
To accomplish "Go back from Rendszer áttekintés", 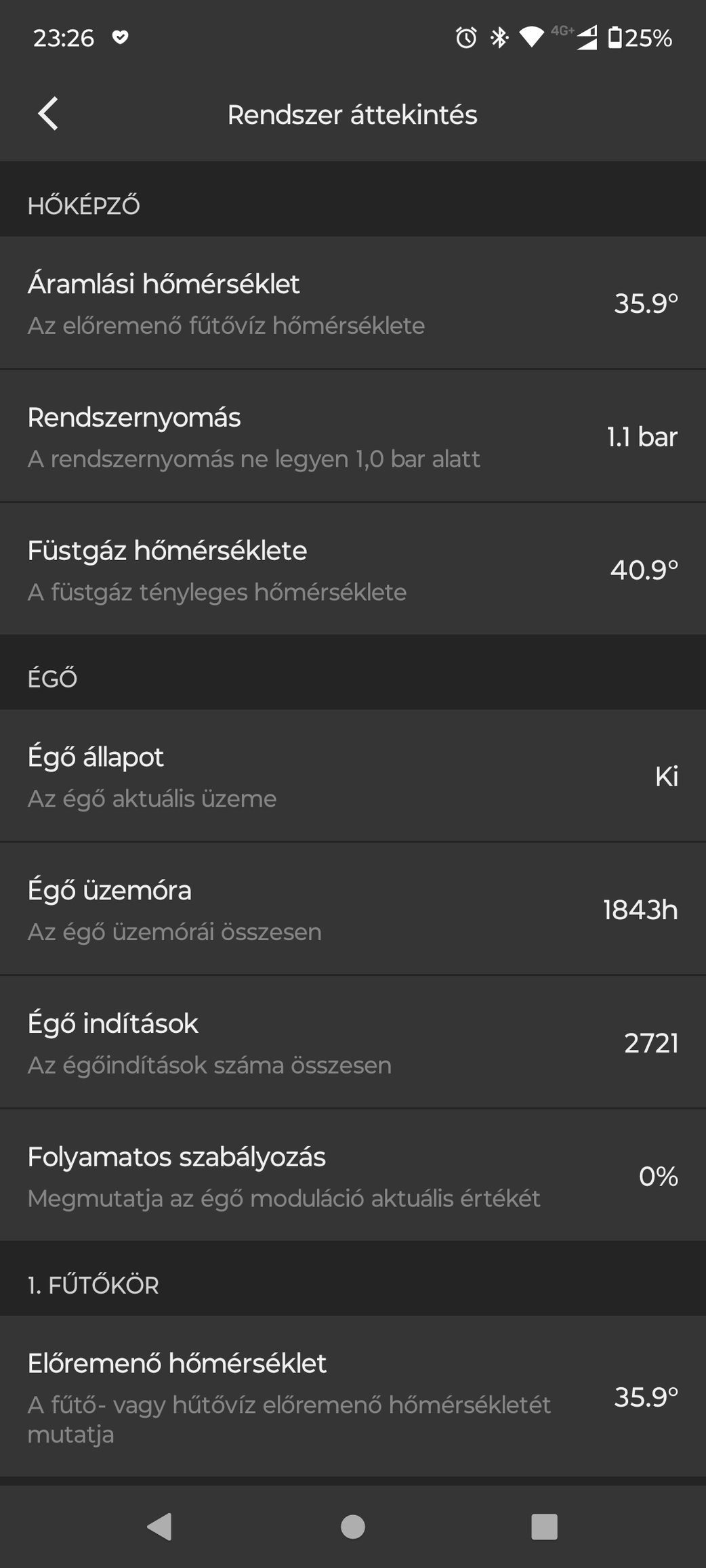I will 48,114.
